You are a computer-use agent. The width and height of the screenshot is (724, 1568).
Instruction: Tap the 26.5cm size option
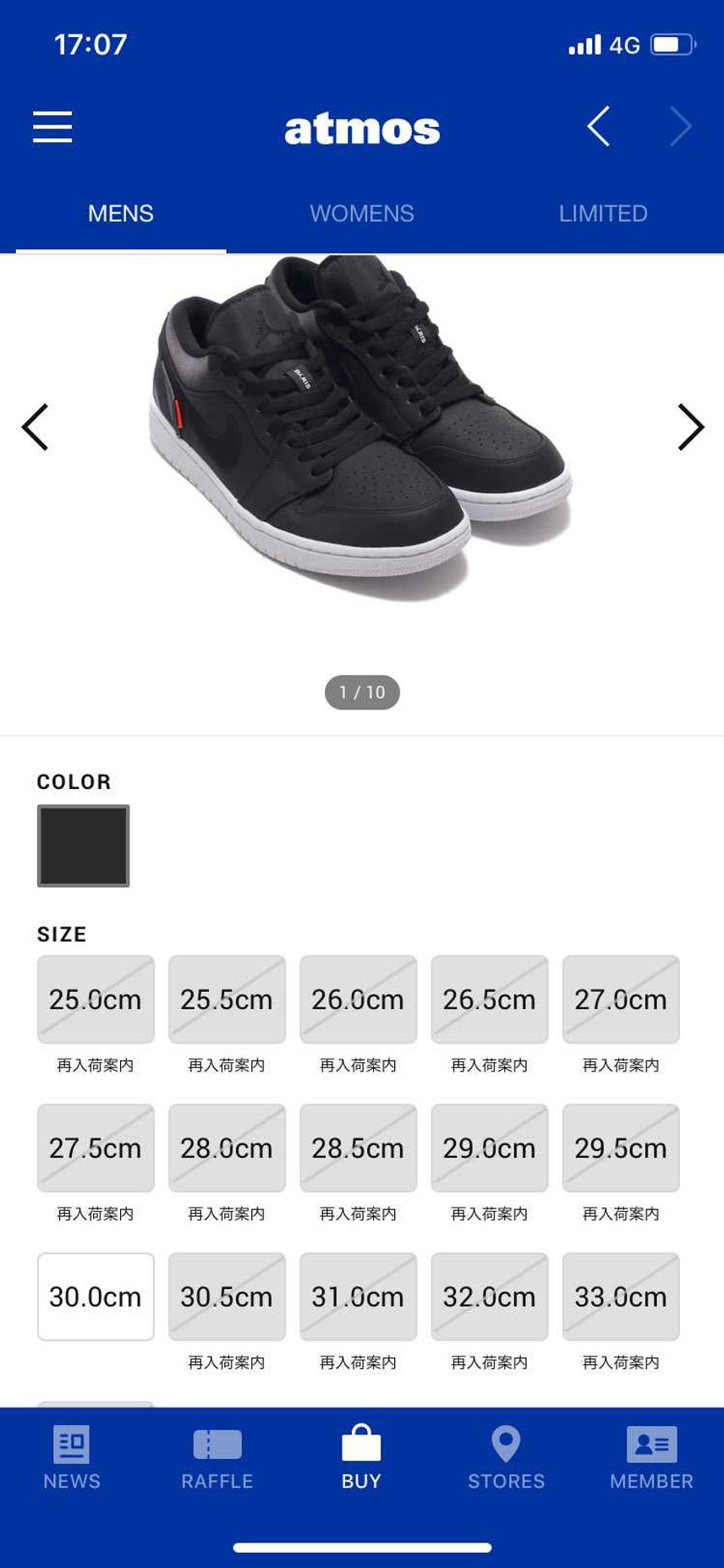490,1000
